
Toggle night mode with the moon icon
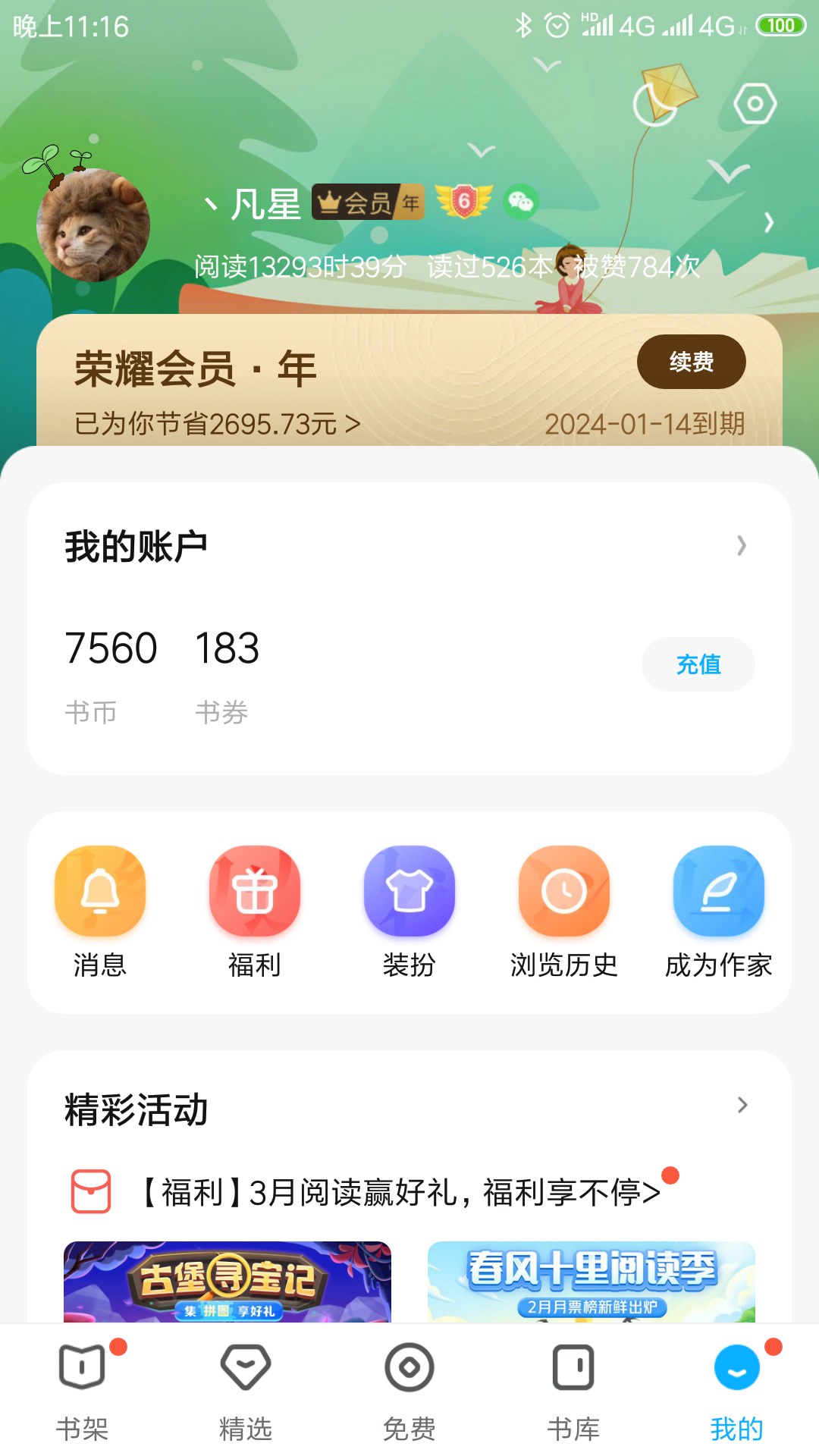point(654,105)
